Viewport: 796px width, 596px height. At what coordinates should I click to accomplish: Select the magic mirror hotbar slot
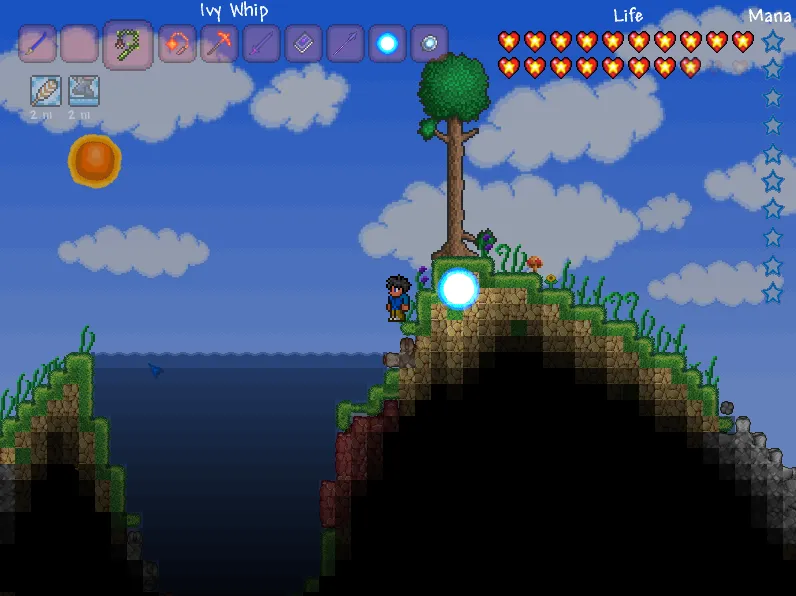point(429,44)
